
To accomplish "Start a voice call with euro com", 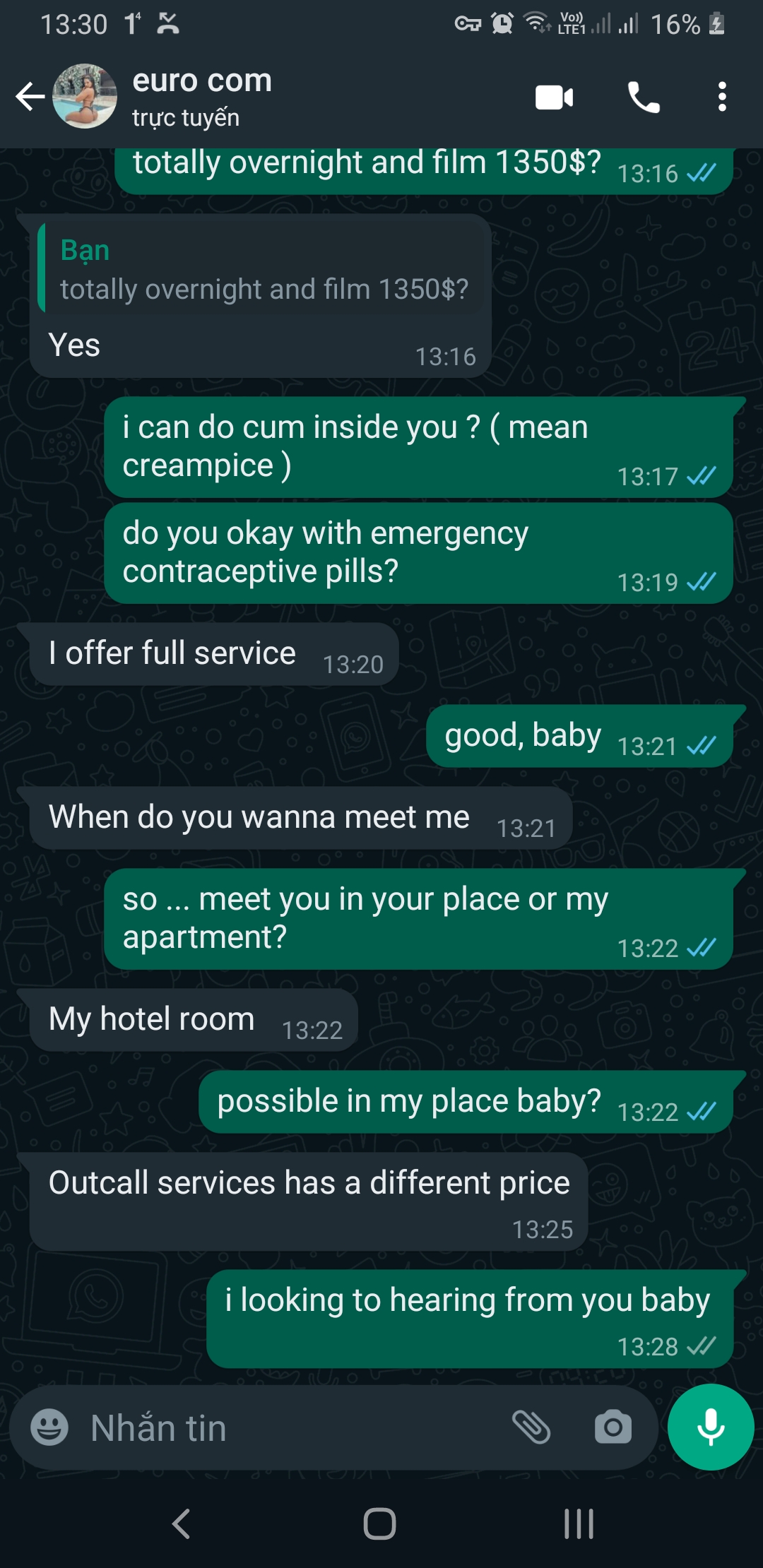I will coord(644,97).
